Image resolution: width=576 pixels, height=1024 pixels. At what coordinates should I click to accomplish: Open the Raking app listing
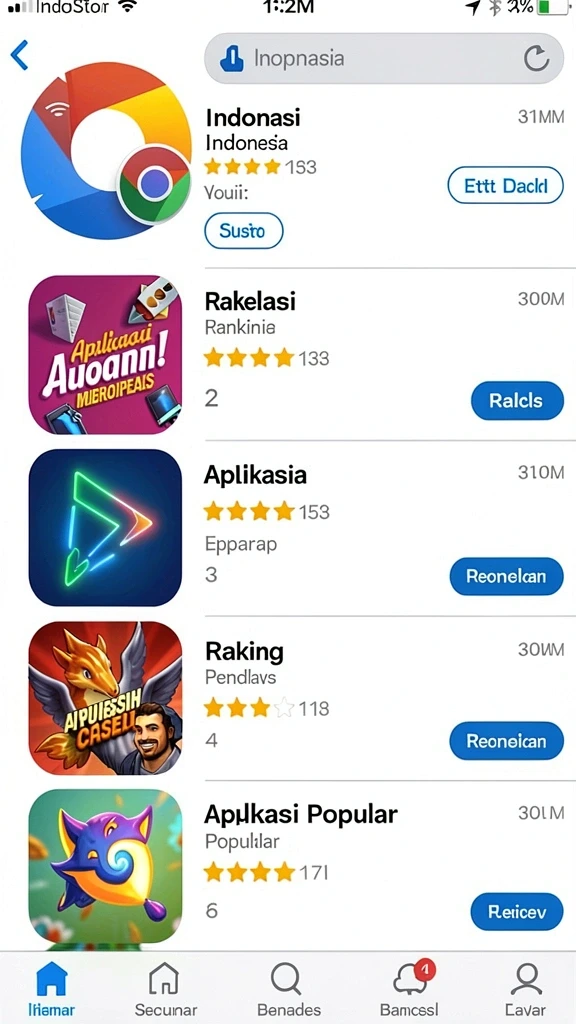(x=383, y=698)
